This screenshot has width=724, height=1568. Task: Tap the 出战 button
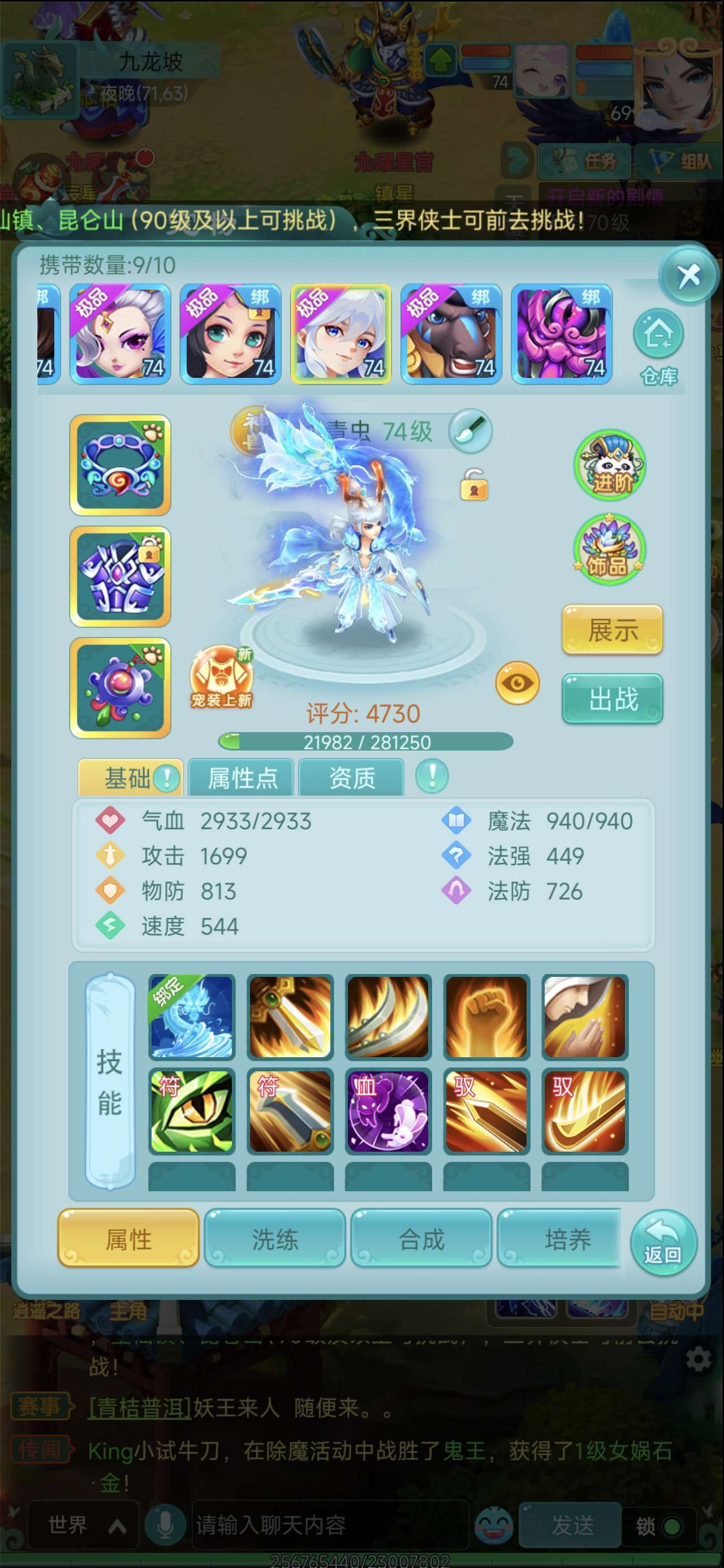612,699
